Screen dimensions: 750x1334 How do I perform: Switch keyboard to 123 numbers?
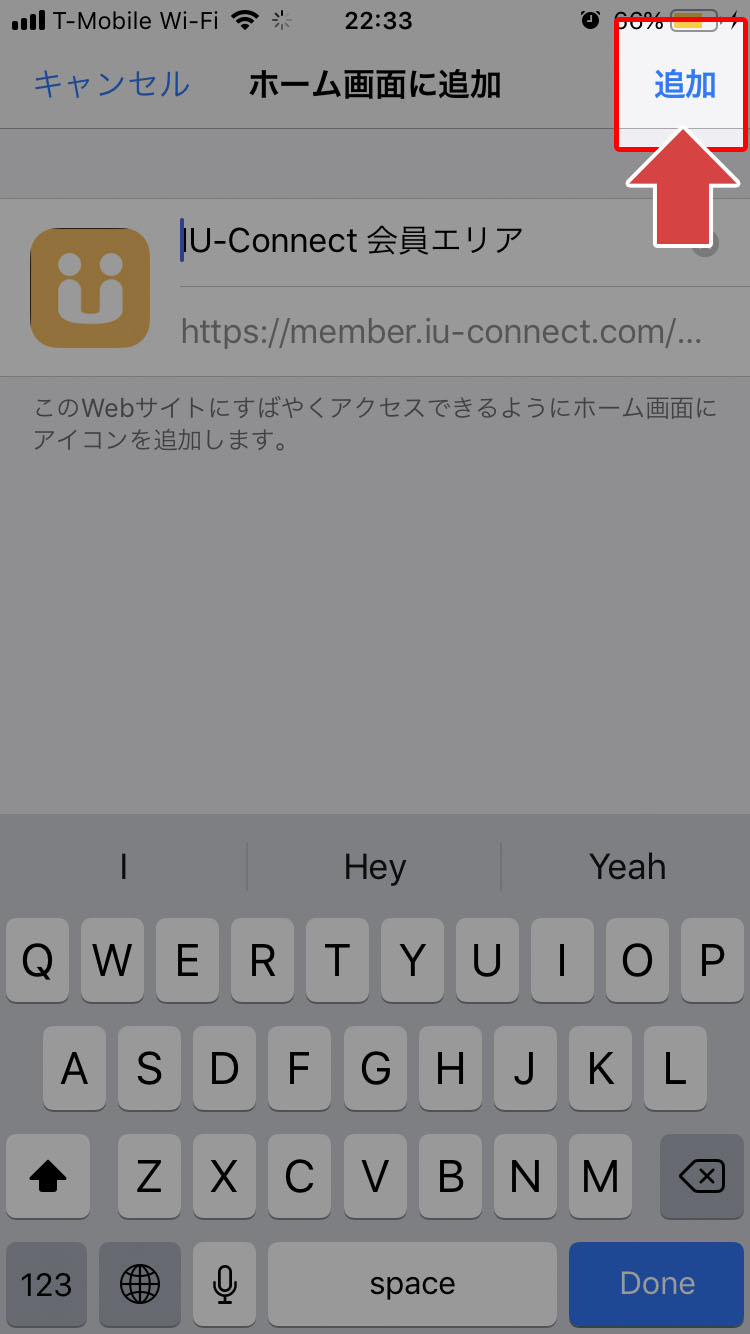click(46, 1284)
